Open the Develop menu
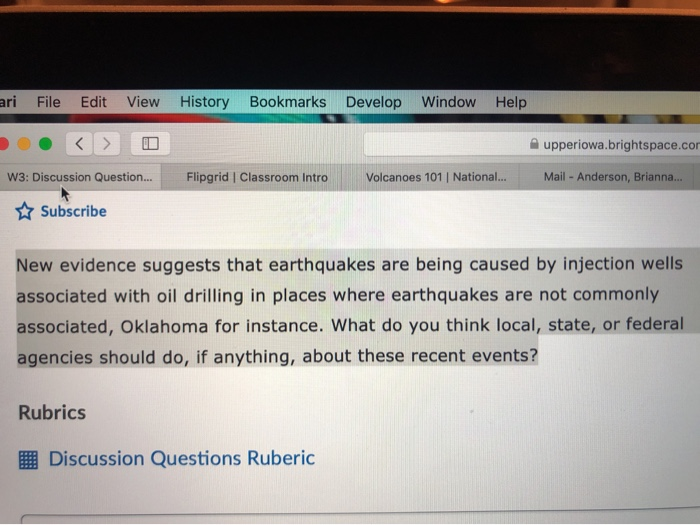Viewport: 700px width, 525px height. point(373,102)
